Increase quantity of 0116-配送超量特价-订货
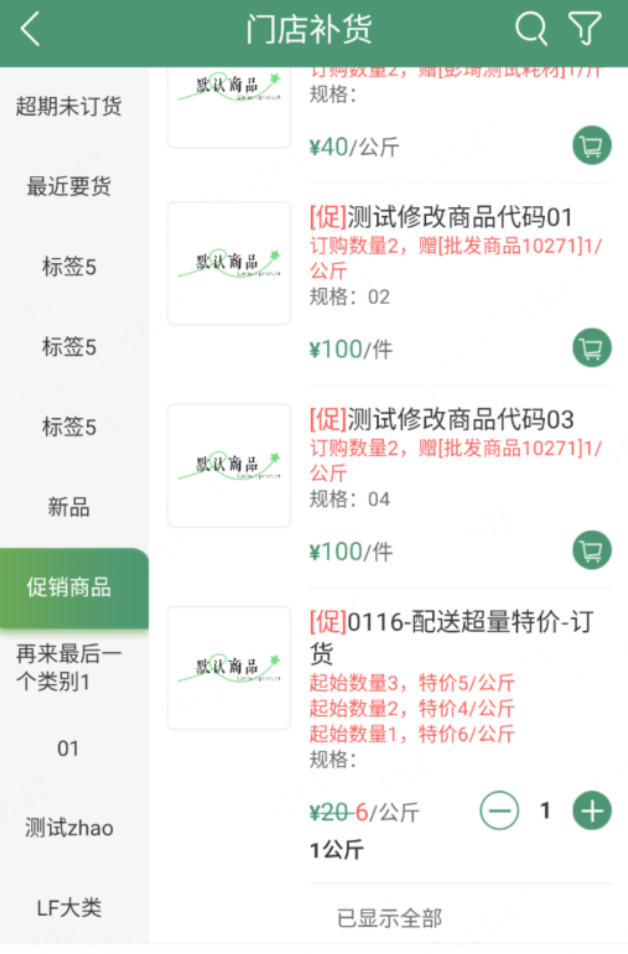Image resolution: width=628 pixels, height=954 pixels. pyautogui.click(x=592, y=810)
